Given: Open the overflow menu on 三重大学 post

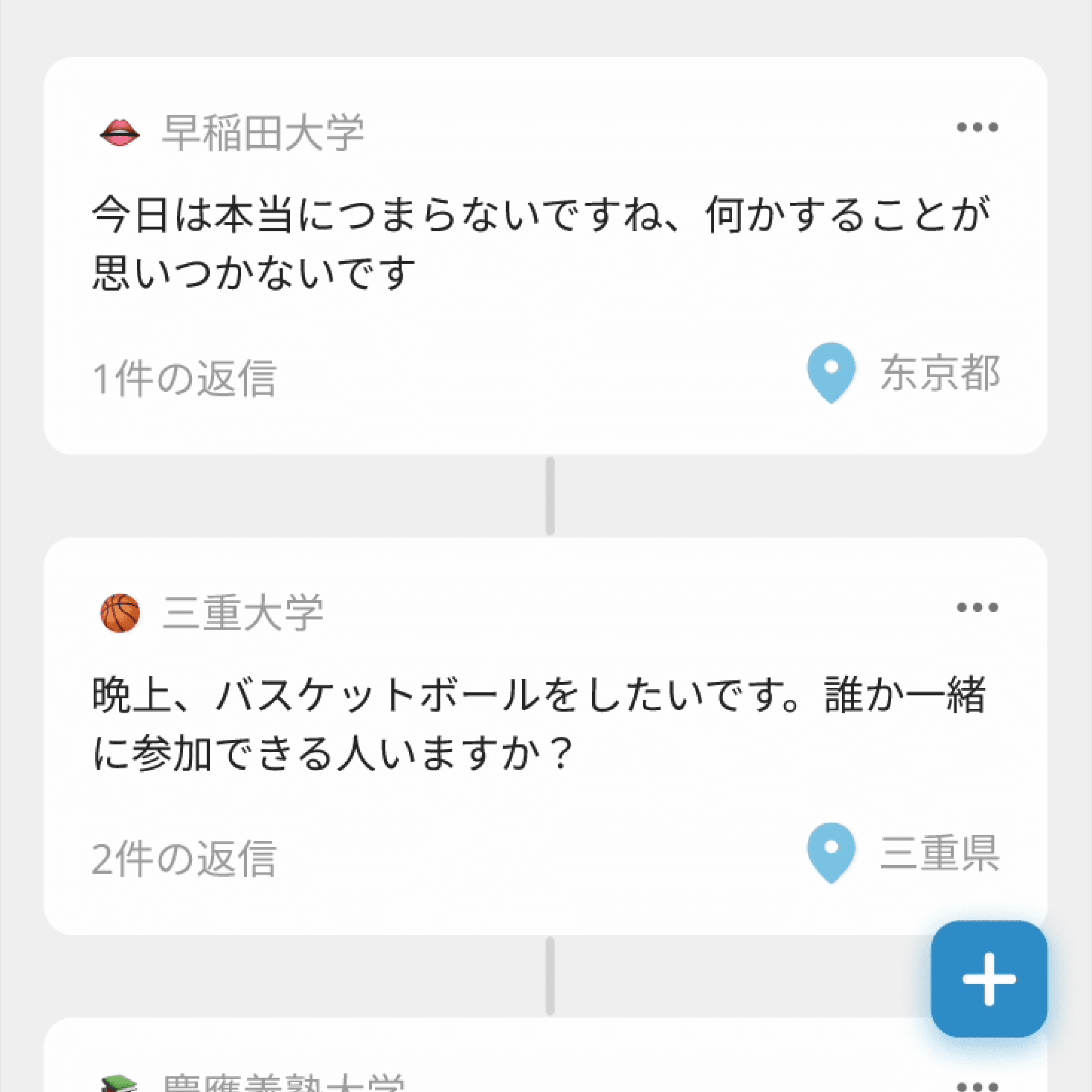Looking at the screenshot, I should click(x=977, y=608).
